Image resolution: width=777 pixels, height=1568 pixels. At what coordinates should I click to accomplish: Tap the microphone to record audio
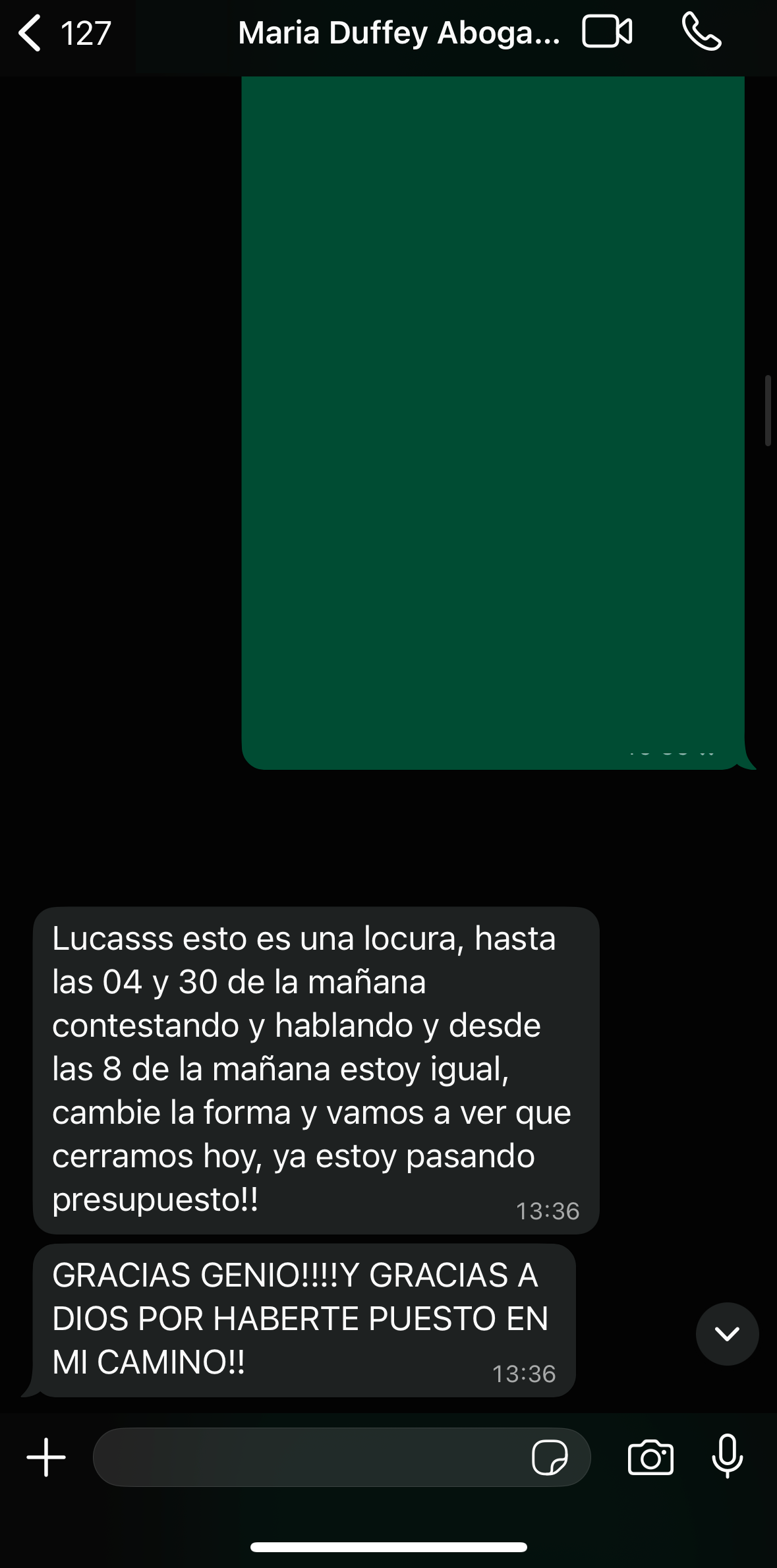tap(728, 1456)
